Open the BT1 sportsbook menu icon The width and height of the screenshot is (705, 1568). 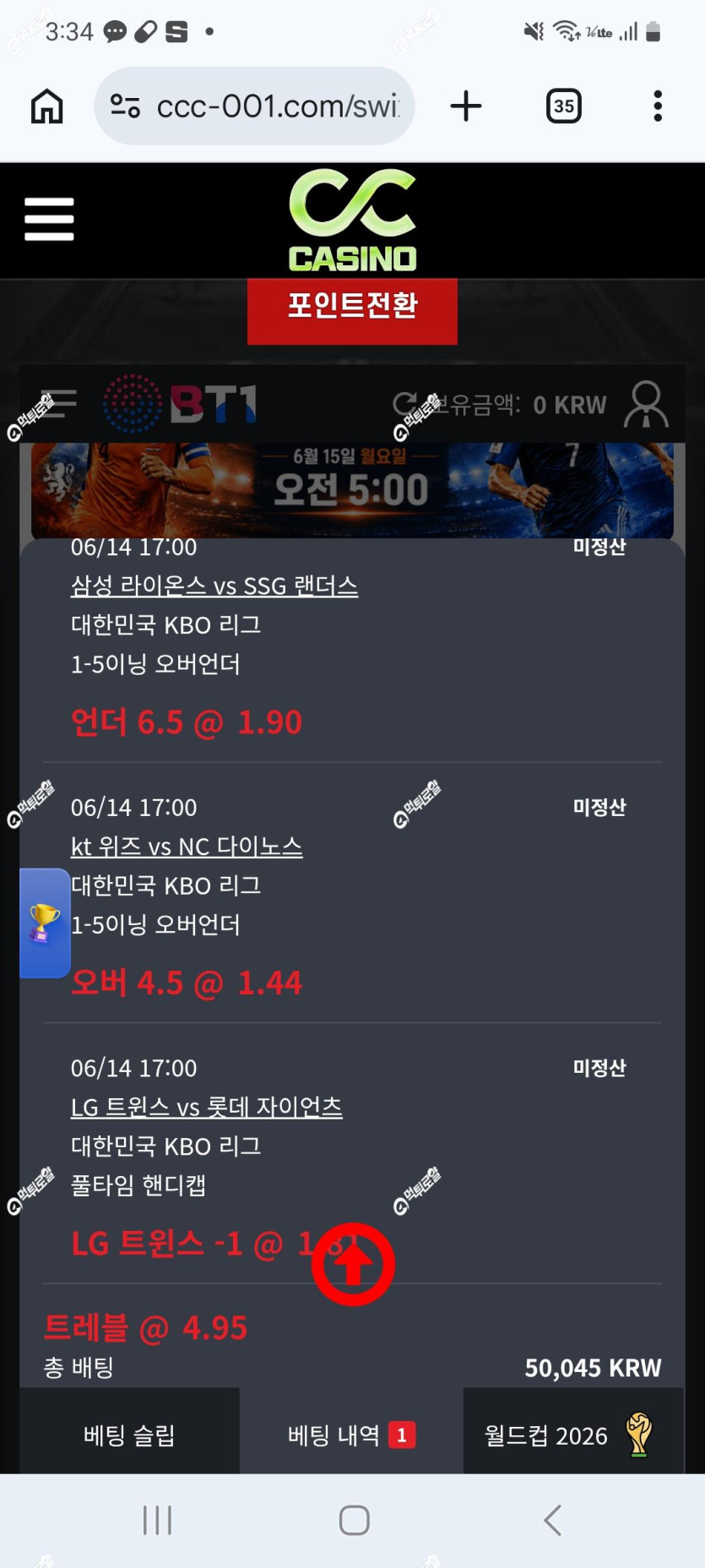tap(59, 403)
